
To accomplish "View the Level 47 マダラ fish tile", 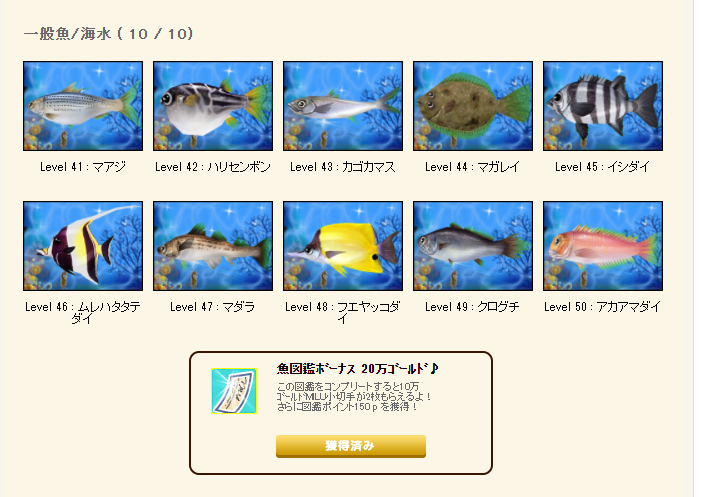I will (x=213, y=246).
